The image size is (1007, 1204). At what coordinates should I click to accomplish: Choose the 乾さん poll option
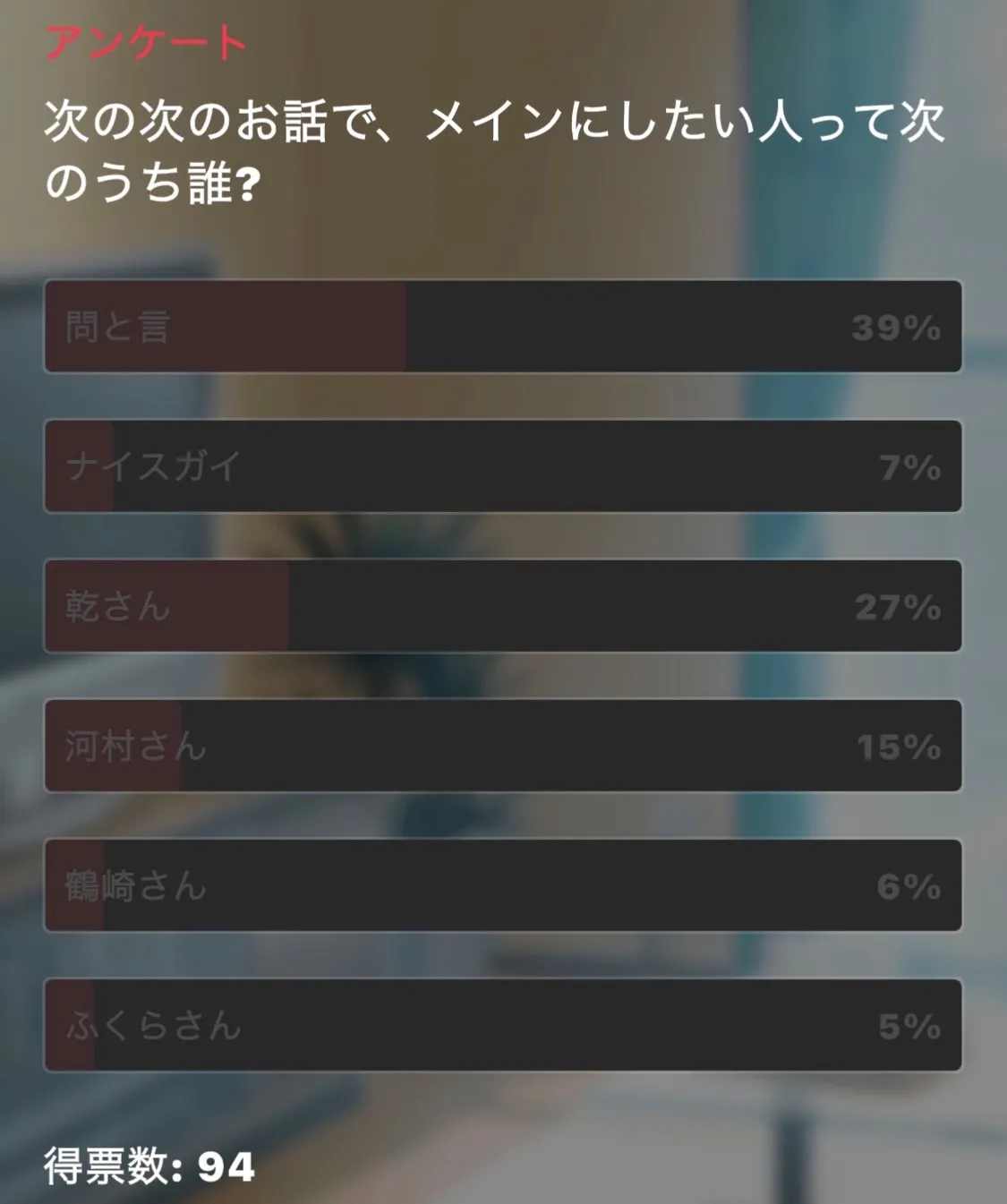click(502, 606)
